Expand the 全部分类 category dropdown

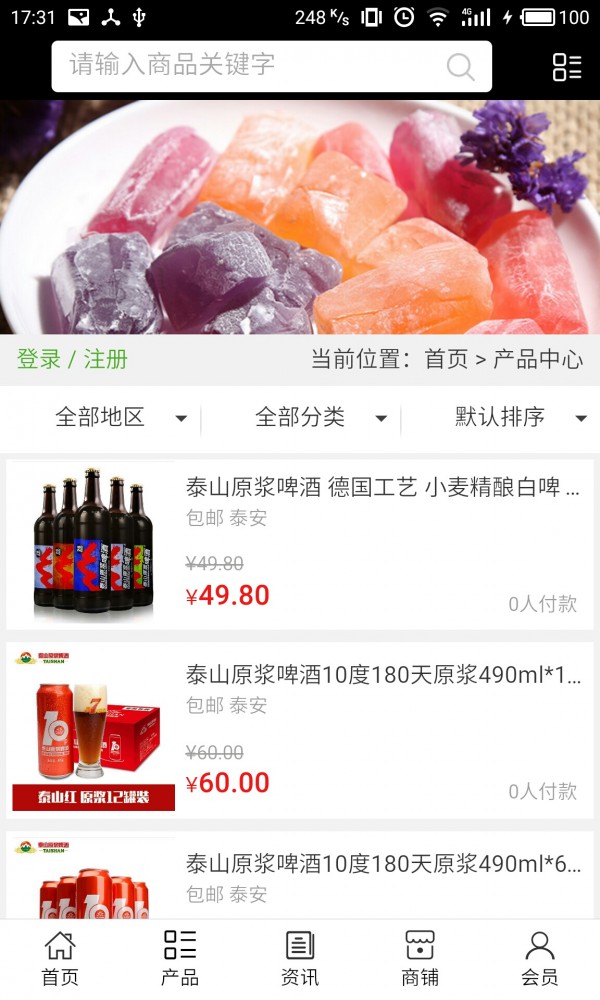coord(320,418)
